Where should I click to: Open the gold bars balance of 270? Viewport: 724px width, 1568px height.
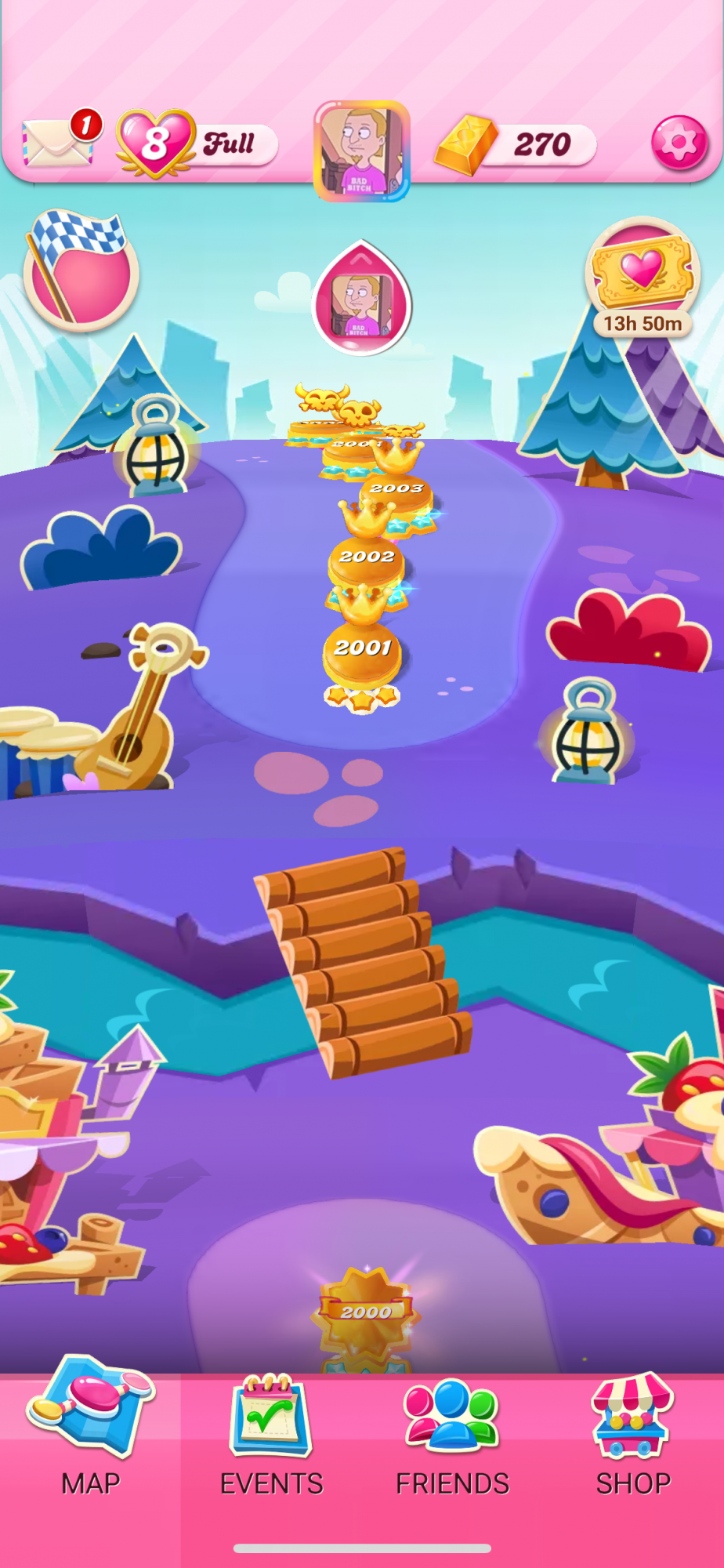[516, 145]
